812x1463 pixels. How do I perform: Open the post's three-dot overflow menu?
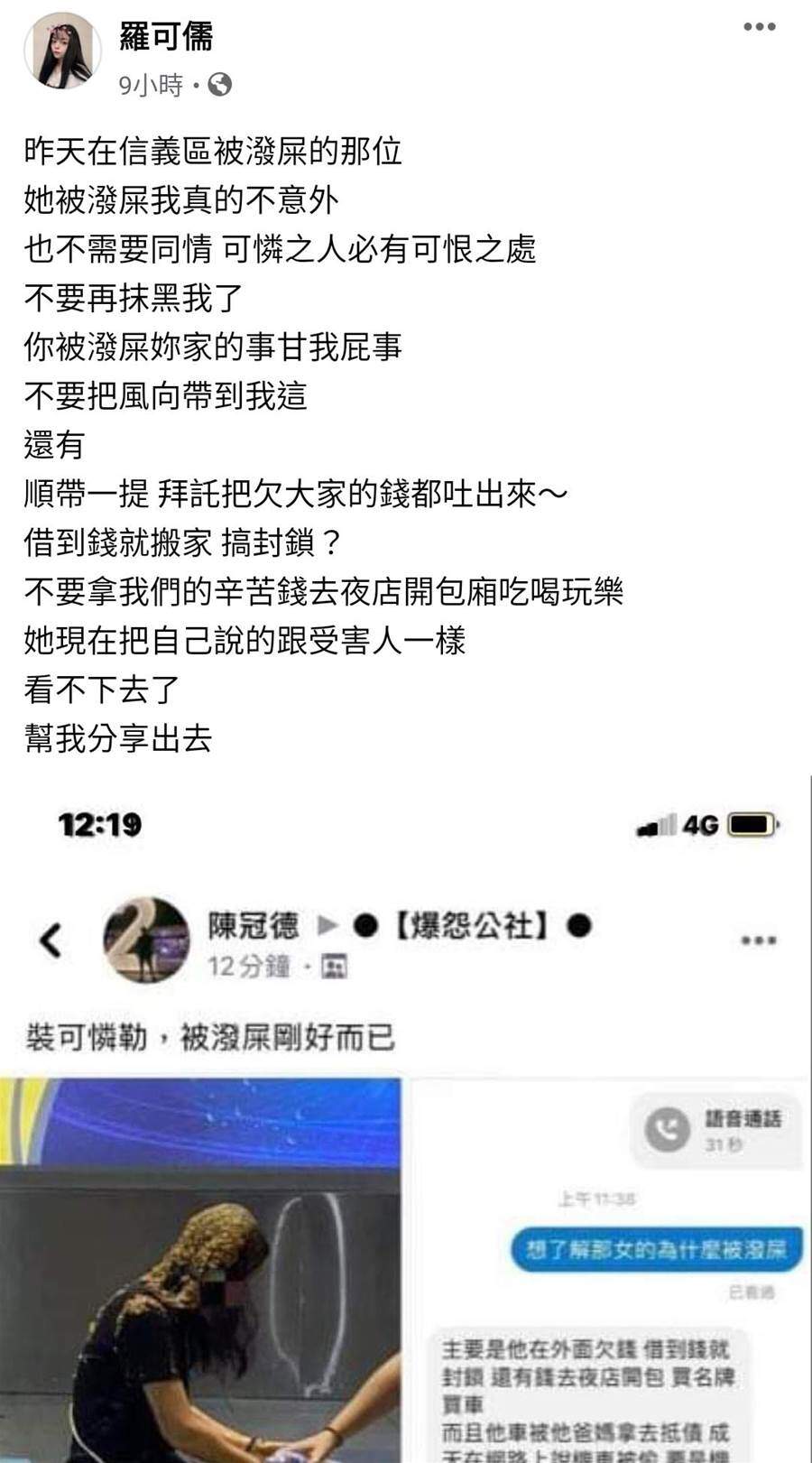[759, 27]
